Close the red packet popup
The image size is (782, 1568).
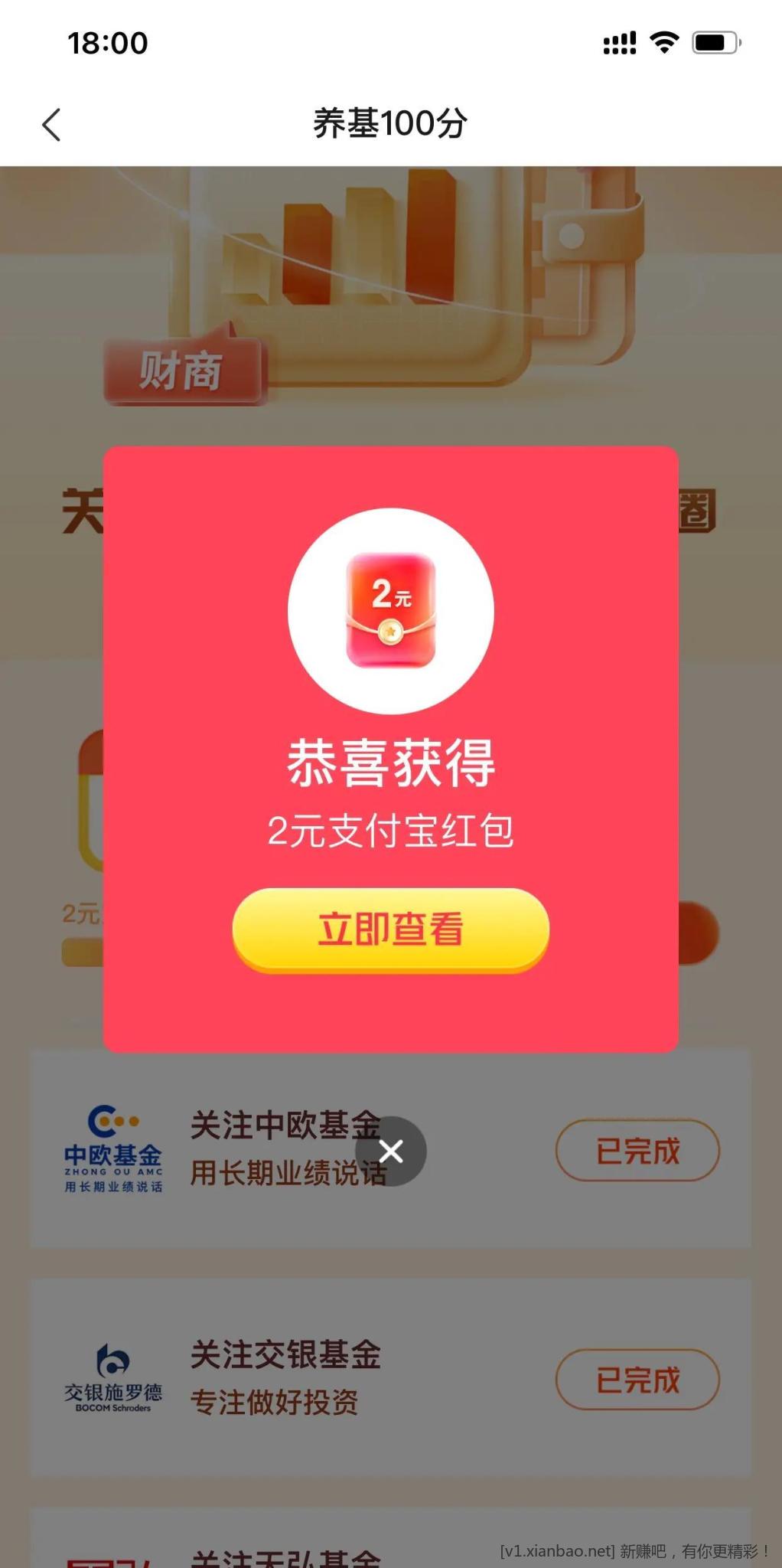click(x=390, y=1151)
